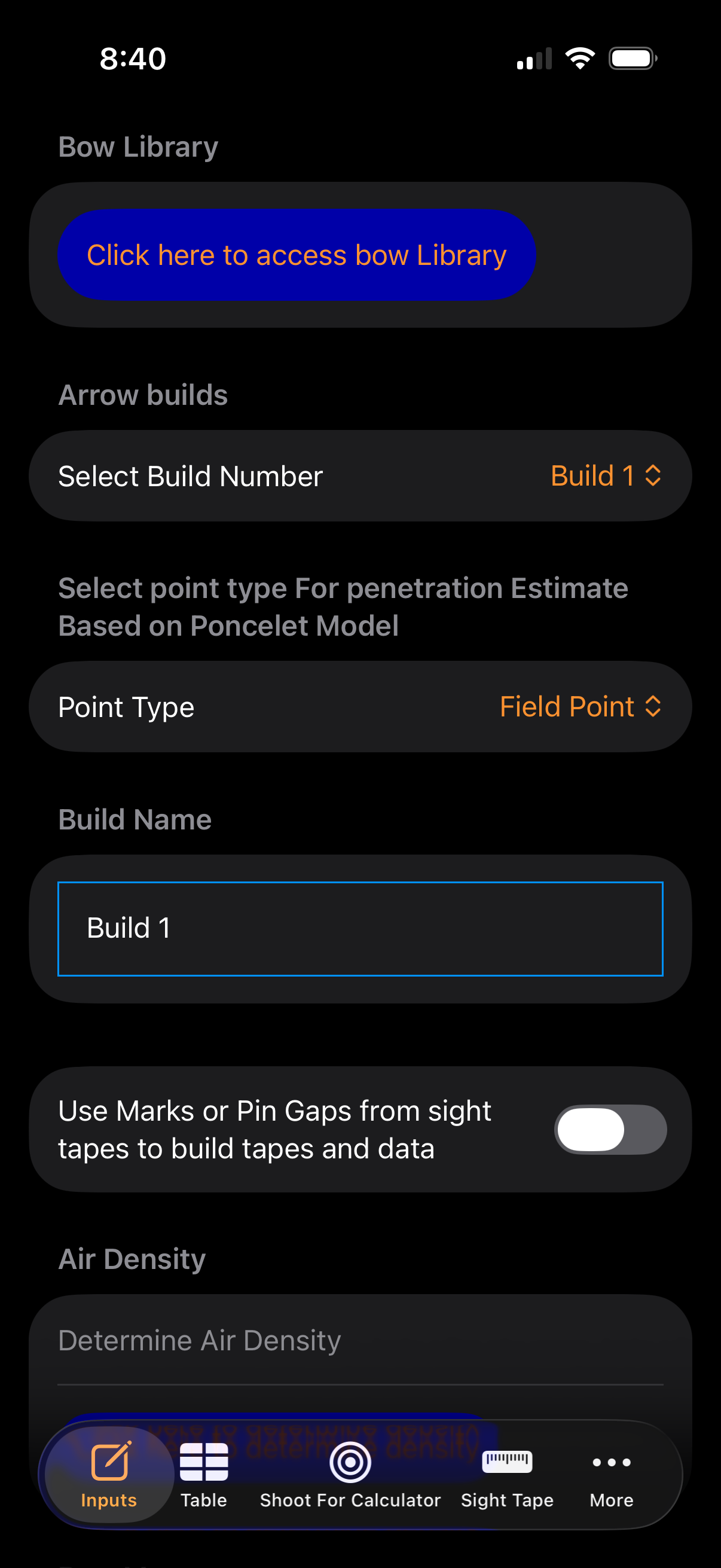
Task: Switch to the Table tab
Action: click(204, 1474)
